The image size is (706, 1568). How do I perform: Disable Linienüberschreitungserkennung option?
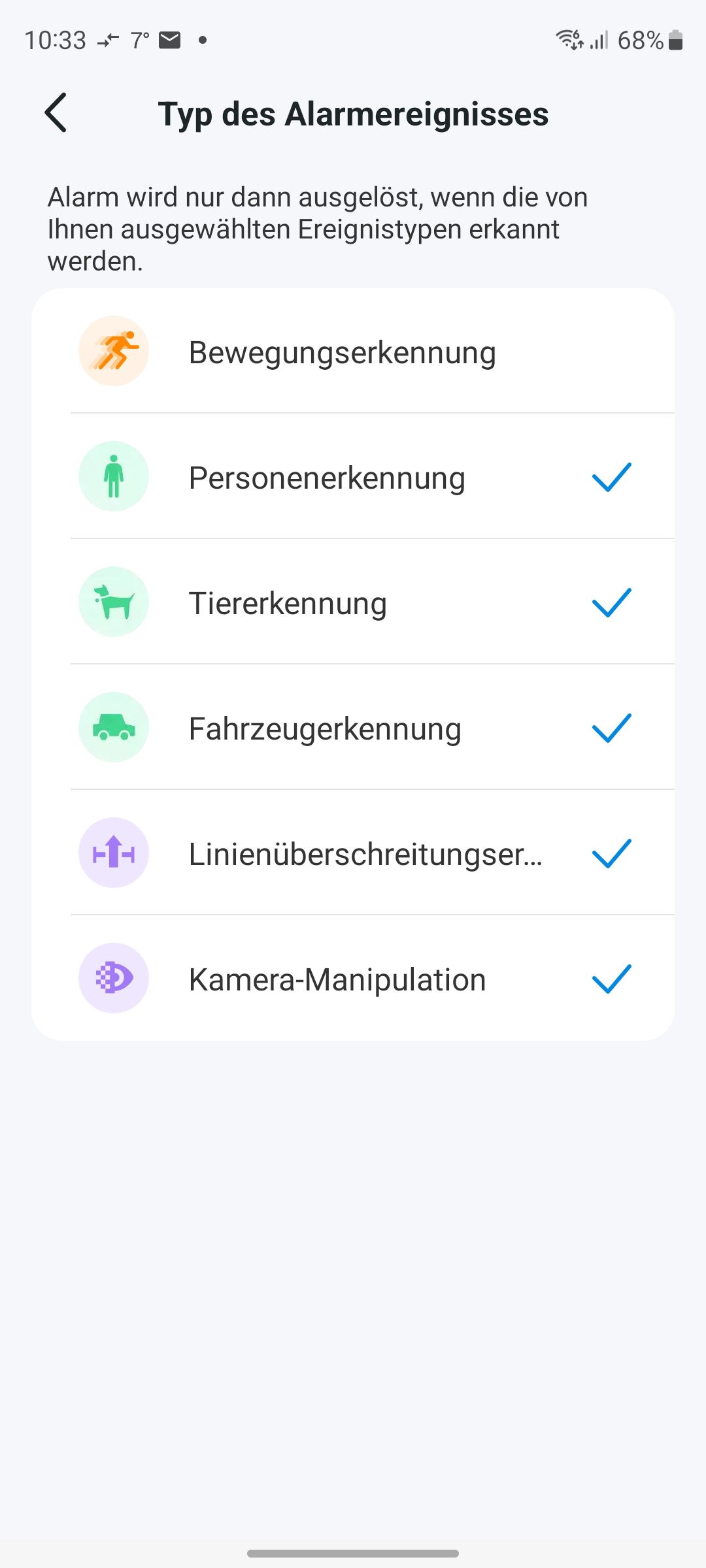(353, 854)
